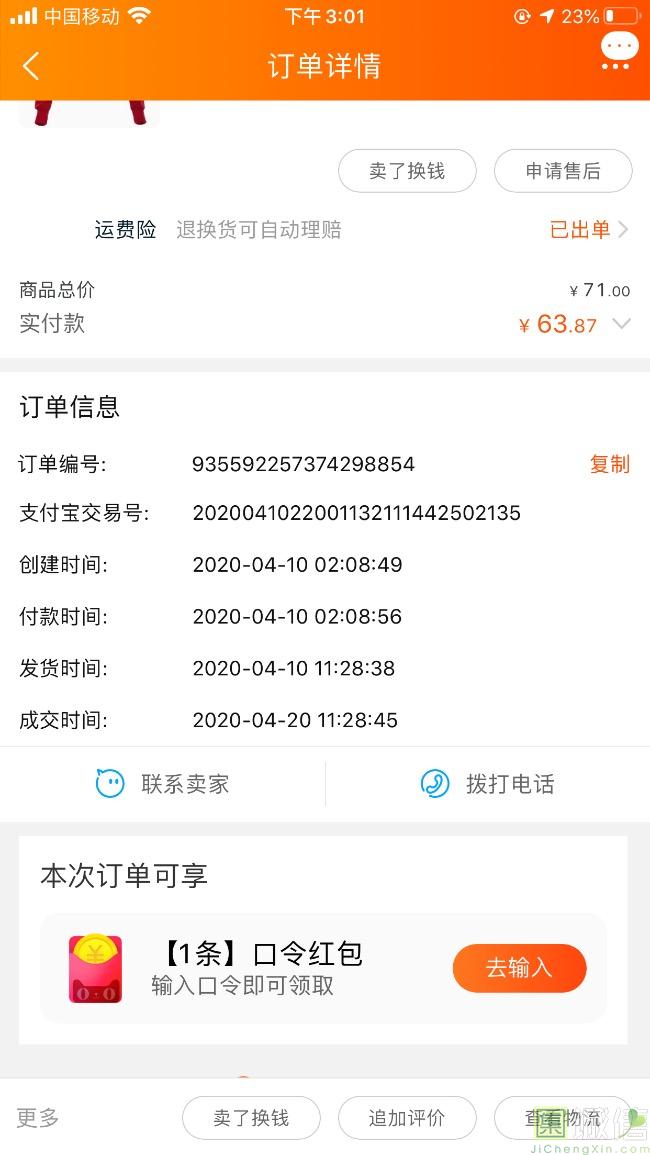This screenshot has width=650, height=1155.
Task: Open the 运费险 已出单 details
Action: [x=589, y=230]
